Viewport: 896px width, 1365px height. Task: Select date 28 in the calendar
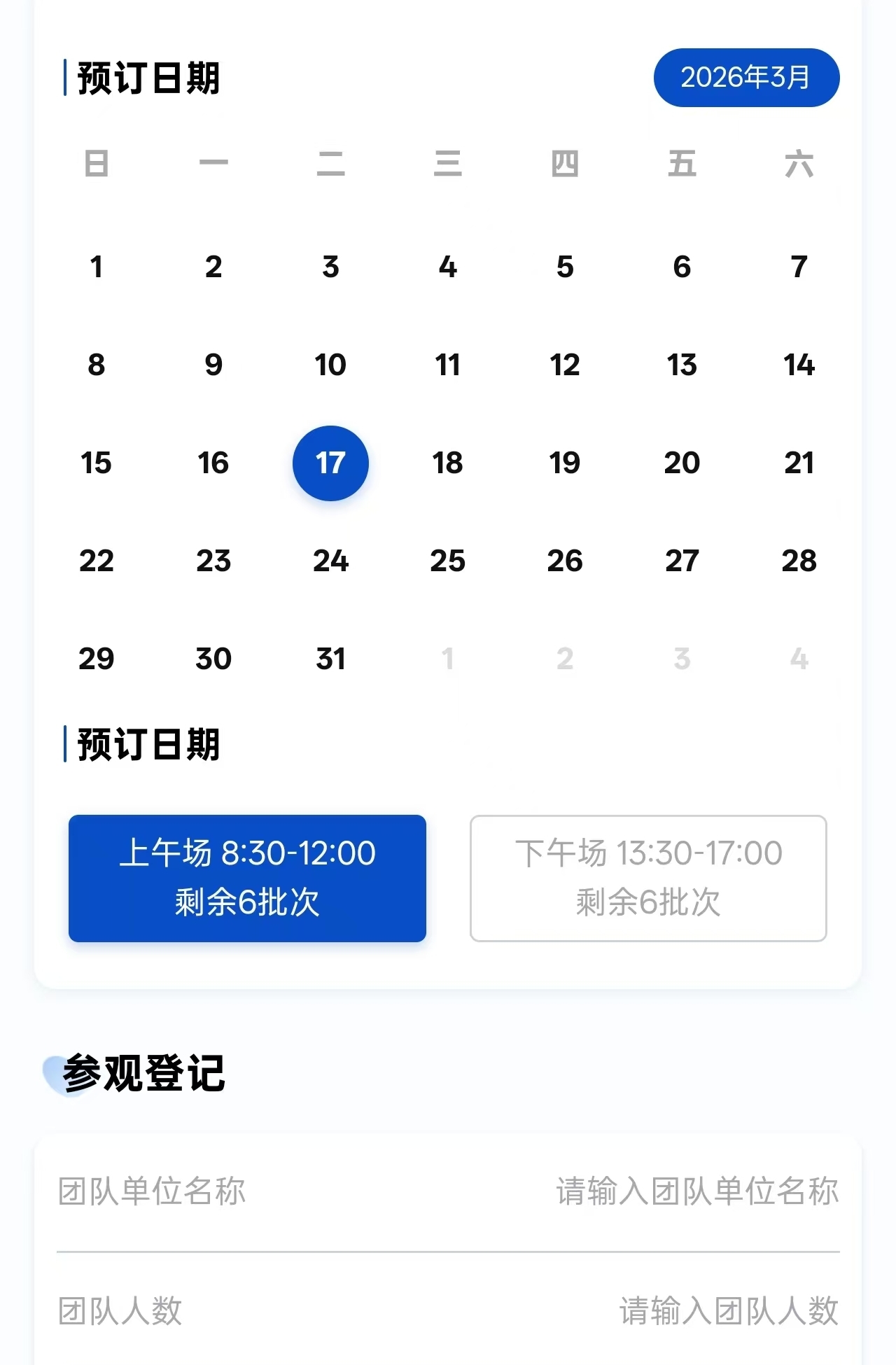pyautogui.click(x=799, y=561)
